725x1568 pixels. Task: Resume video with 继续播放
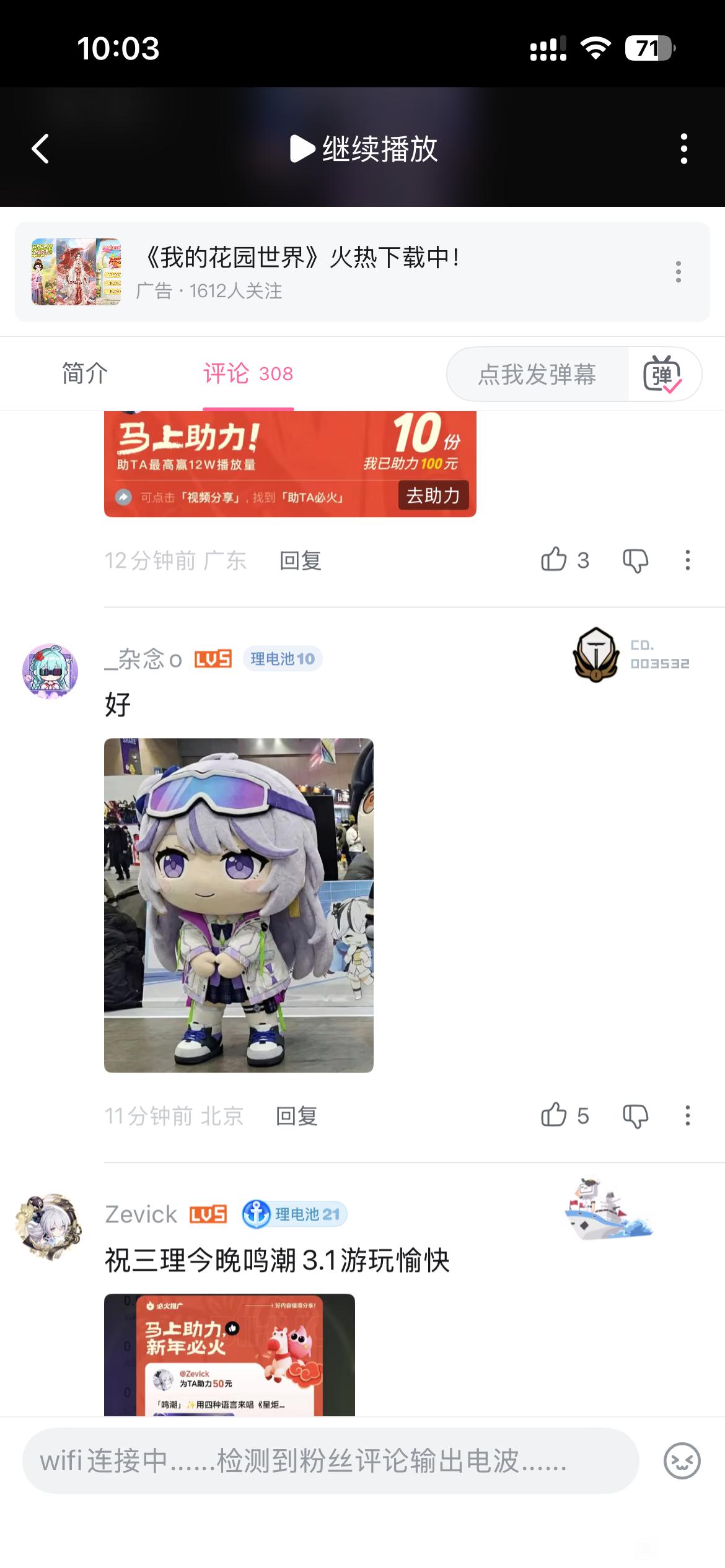(364, 149)
